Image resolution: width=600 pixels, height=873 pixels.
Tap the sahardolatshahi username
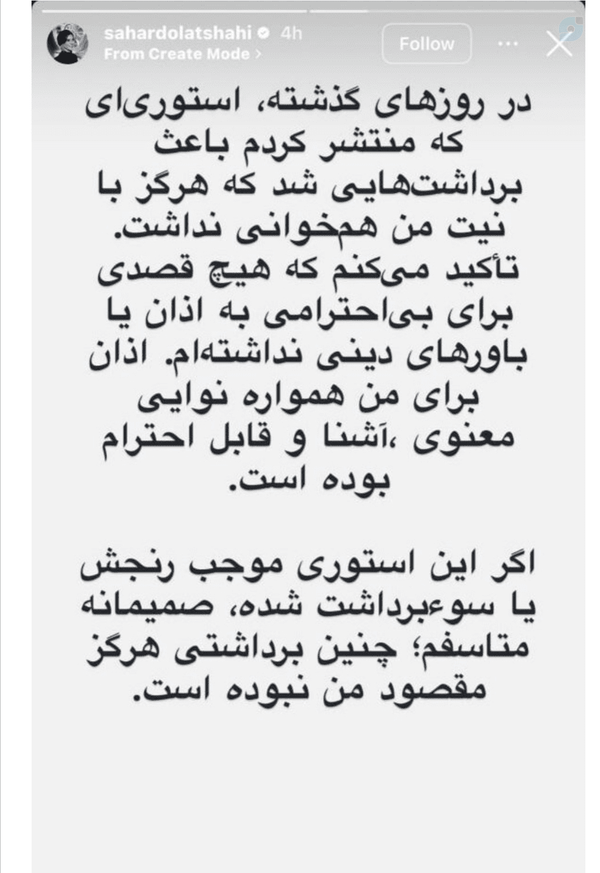(179, 33)
